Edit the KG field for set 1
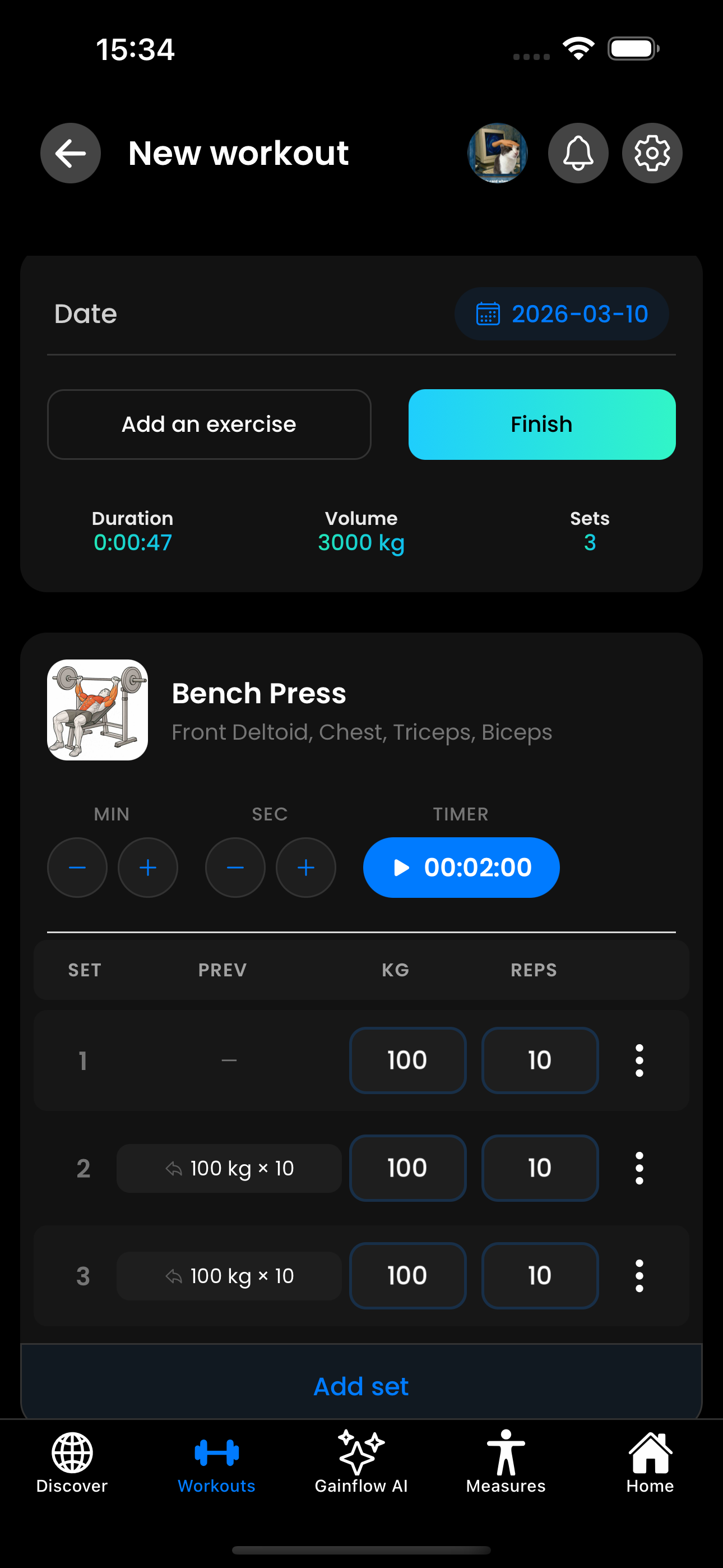 click(x=408, y=1060)
